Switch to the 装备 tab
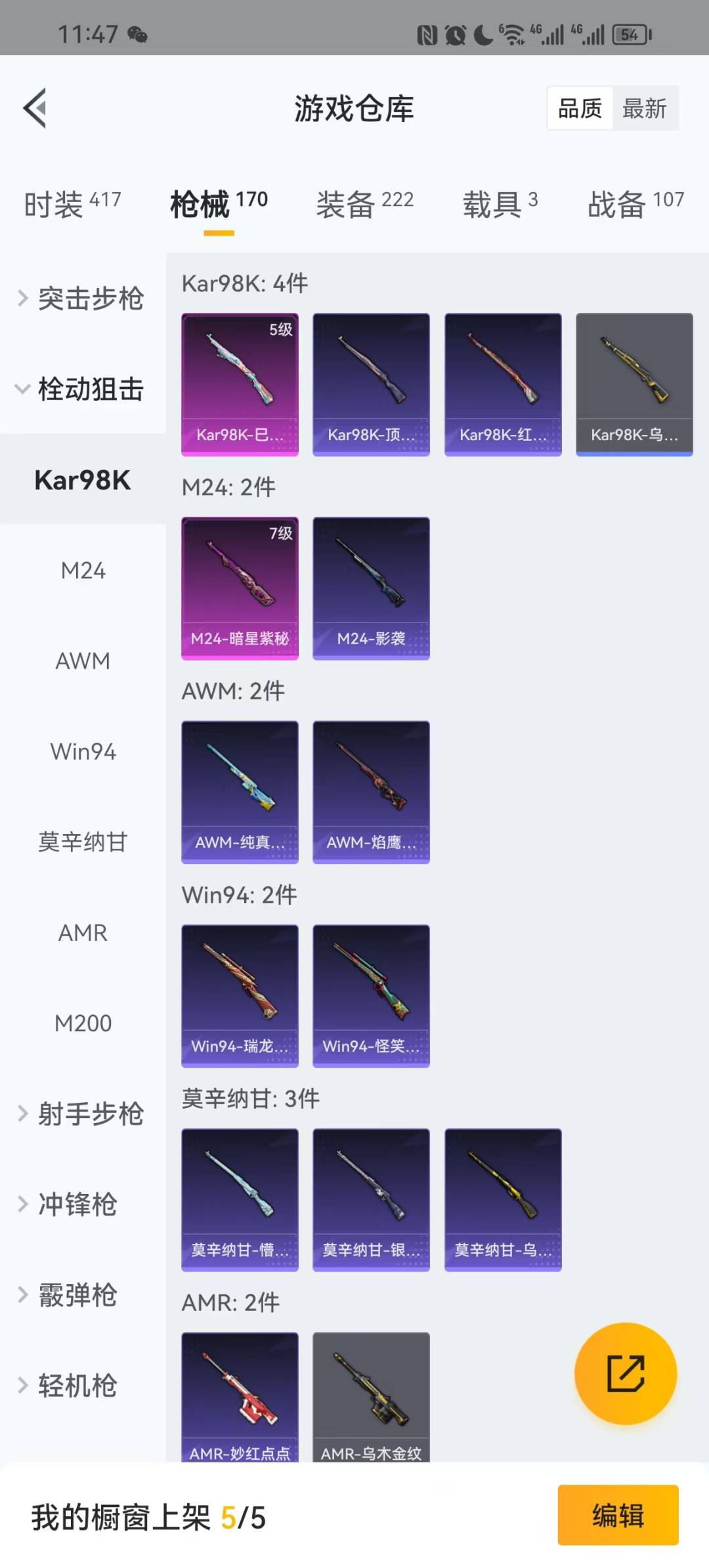Image resolution: width=709 pixels, height=1568 pixels. point(364,203)
